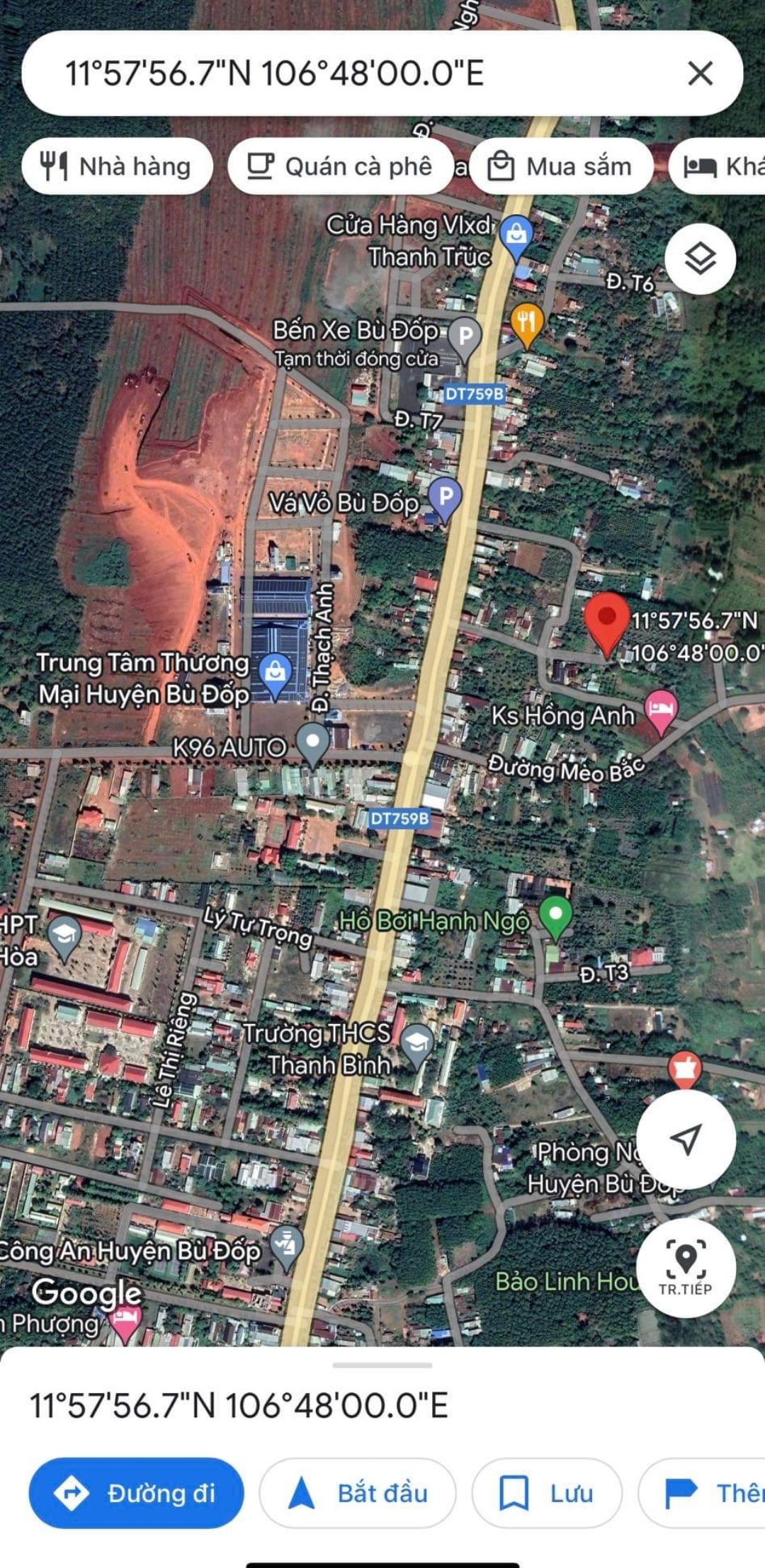Save this place with Lưu
Screen dimensions: 765x1568
[x=547, y=1493]
